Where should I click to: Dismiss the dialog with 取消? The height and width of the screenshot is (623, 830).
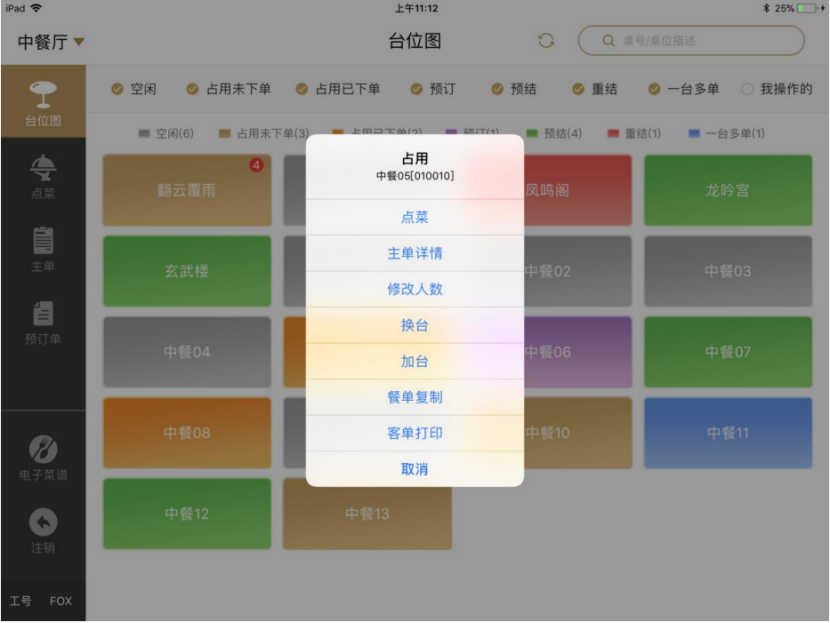pyautogui.click(x=414, y=469)
